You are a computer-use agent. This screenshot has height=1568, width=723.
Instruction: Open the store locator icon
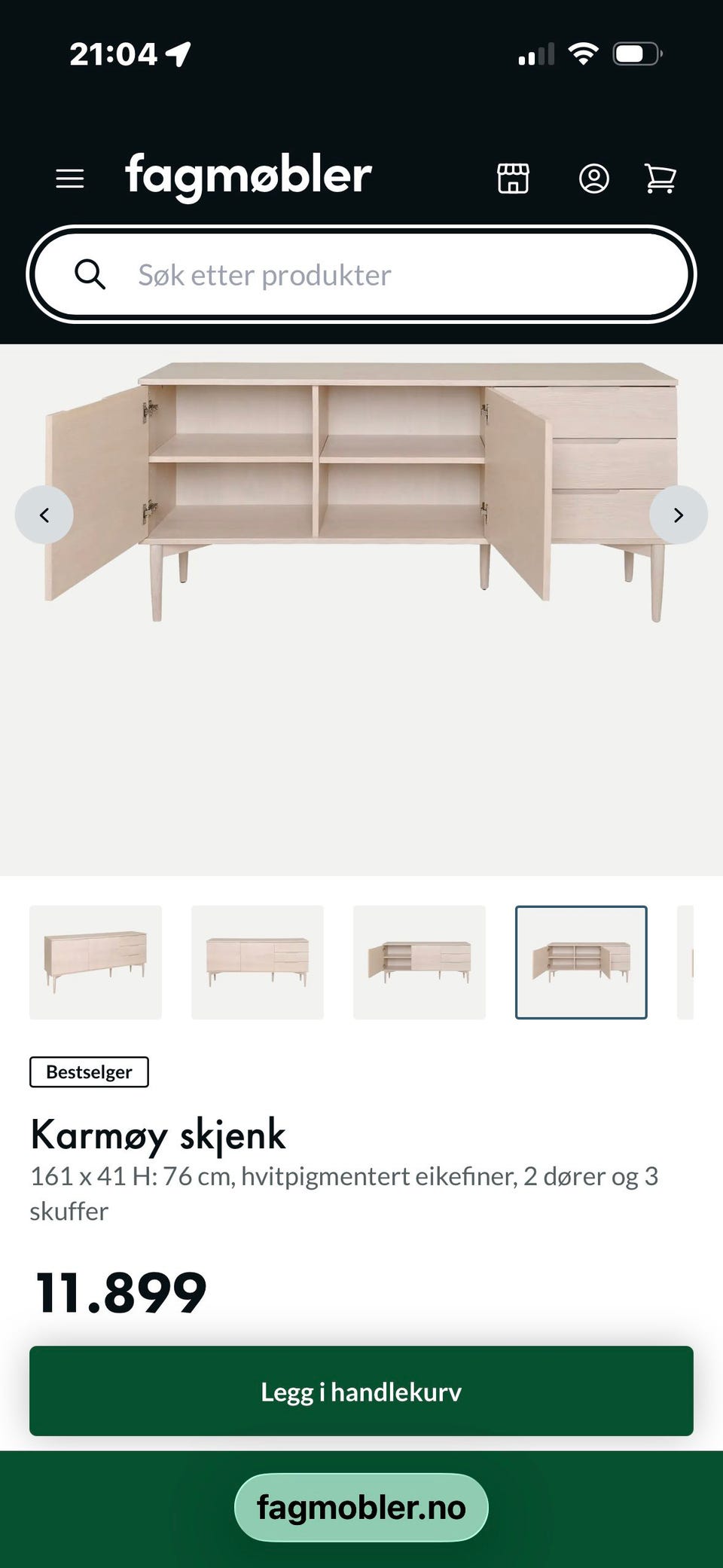pos(514,179)
